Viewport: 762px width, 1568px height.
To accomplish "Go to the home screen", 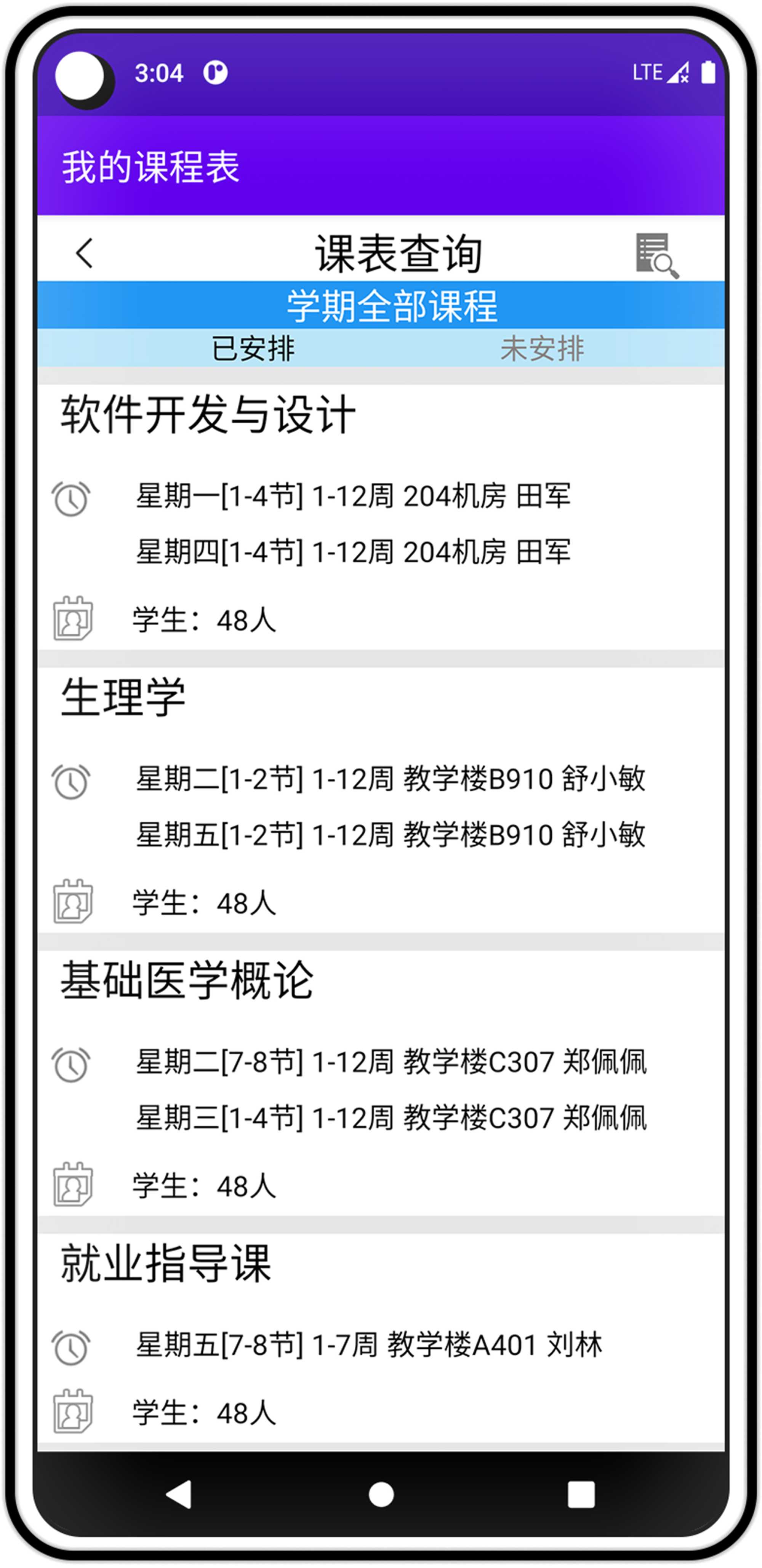I will [x=381, y=1494].
